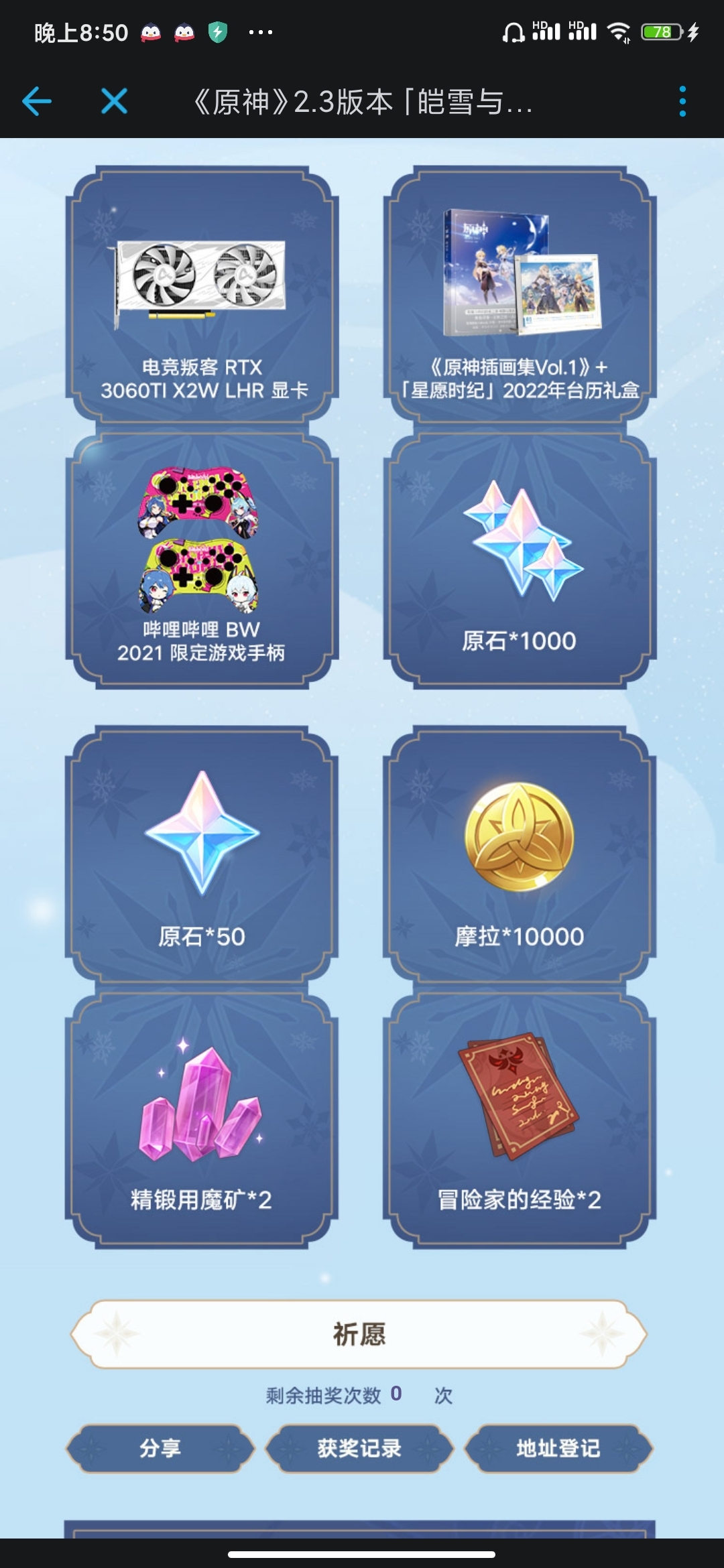The height and width of the screenshot is (1568, 724).
Task: Open the three-dot overflow menu
Action: tap(682, 102)
